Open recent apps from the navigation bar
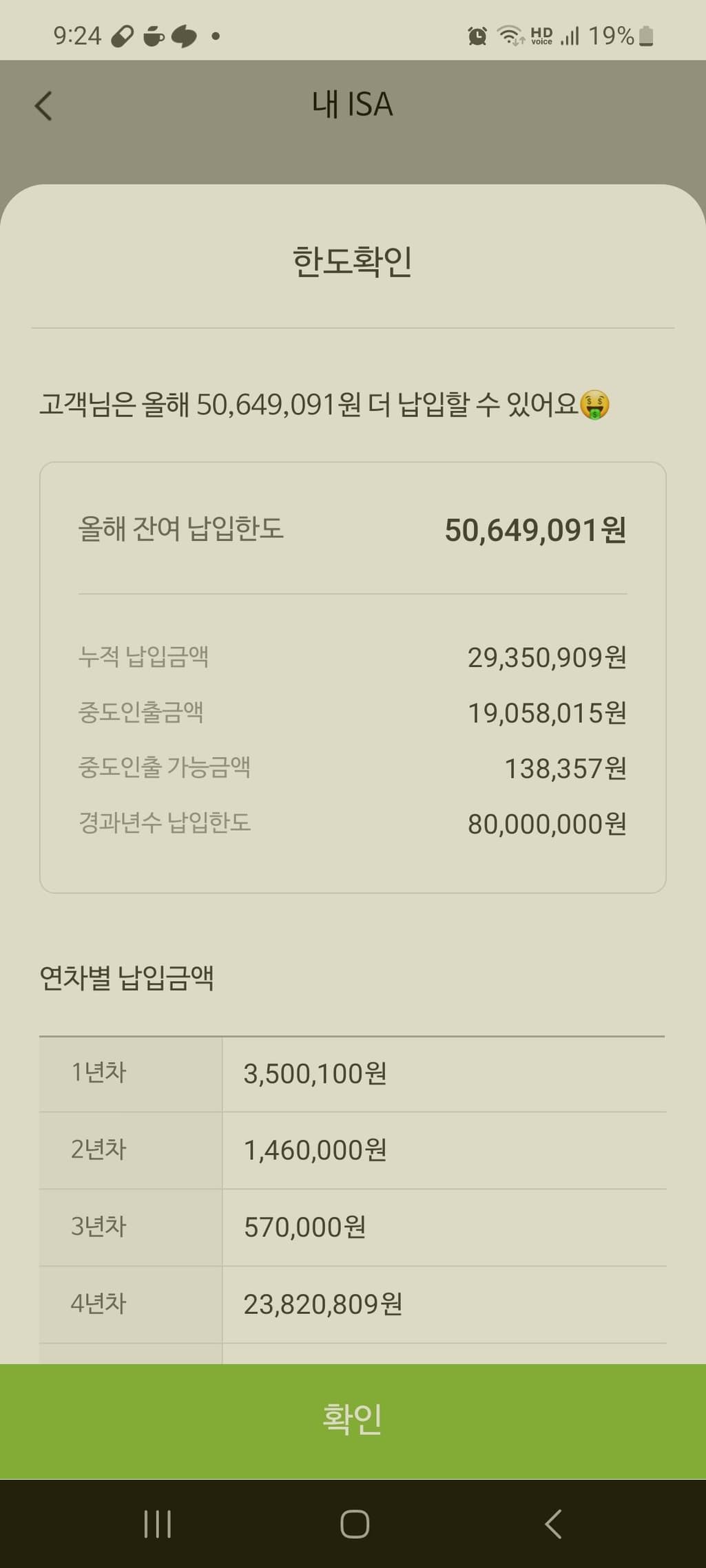The height and width of the screenshot is (1568, 706). click(x=157, y=1524)
